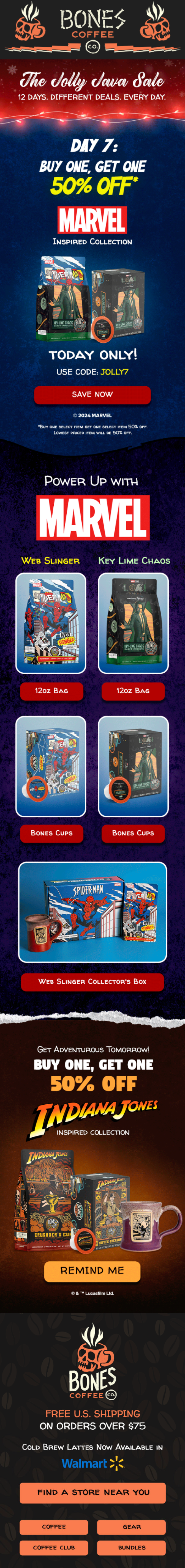
Task: Open the Coffee category button
Action: point(54,1527)
